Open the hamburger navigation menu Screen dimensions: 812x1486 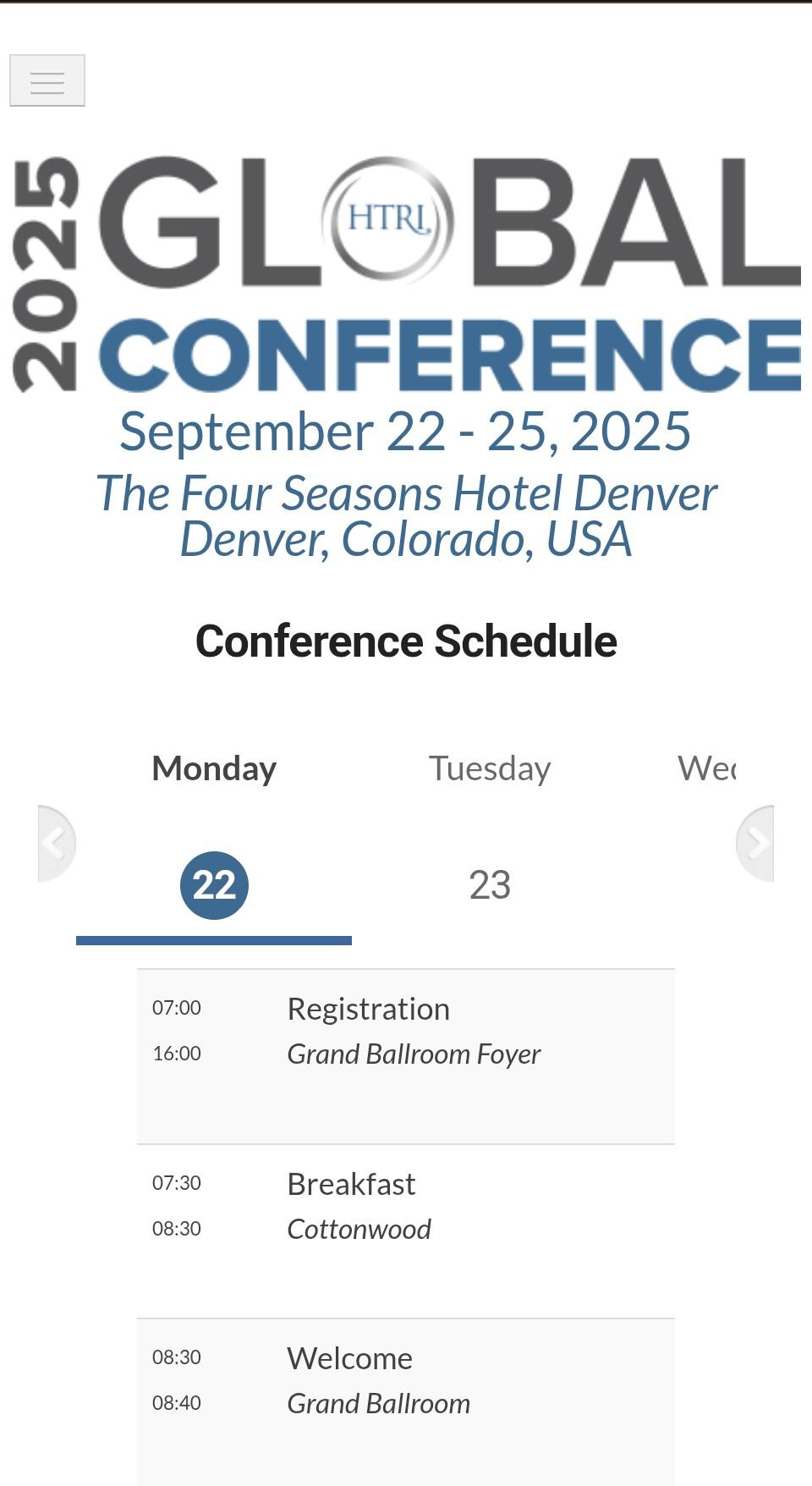coord(47,80)
